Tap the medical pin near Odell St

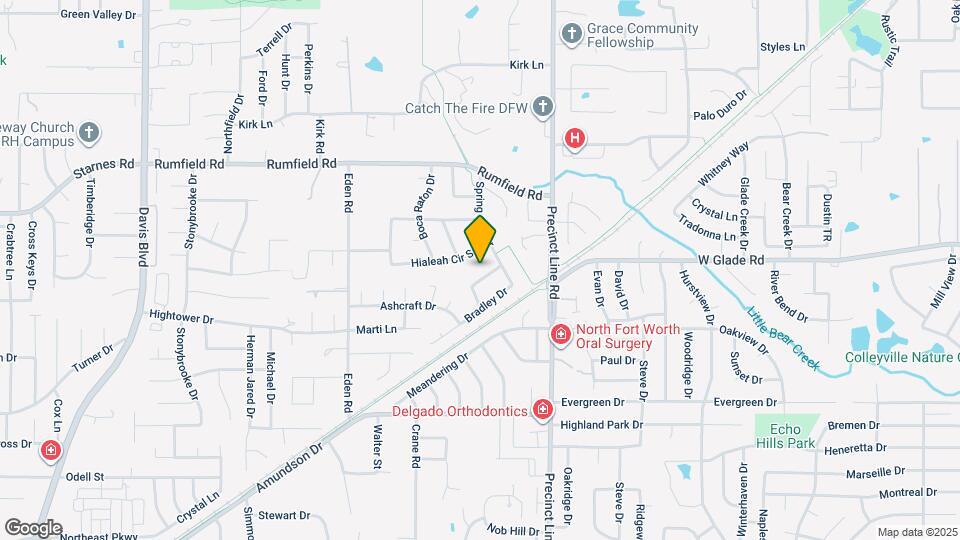click(51, 451)
